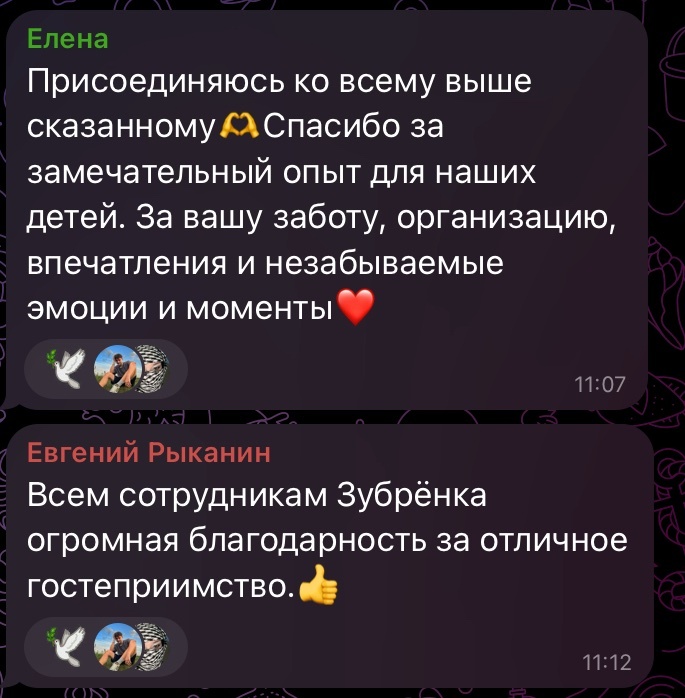This screenshot has width=685, height=698.
Task: Add dove reaction to Евгений Рыканин's message
Action: point(67,647)
